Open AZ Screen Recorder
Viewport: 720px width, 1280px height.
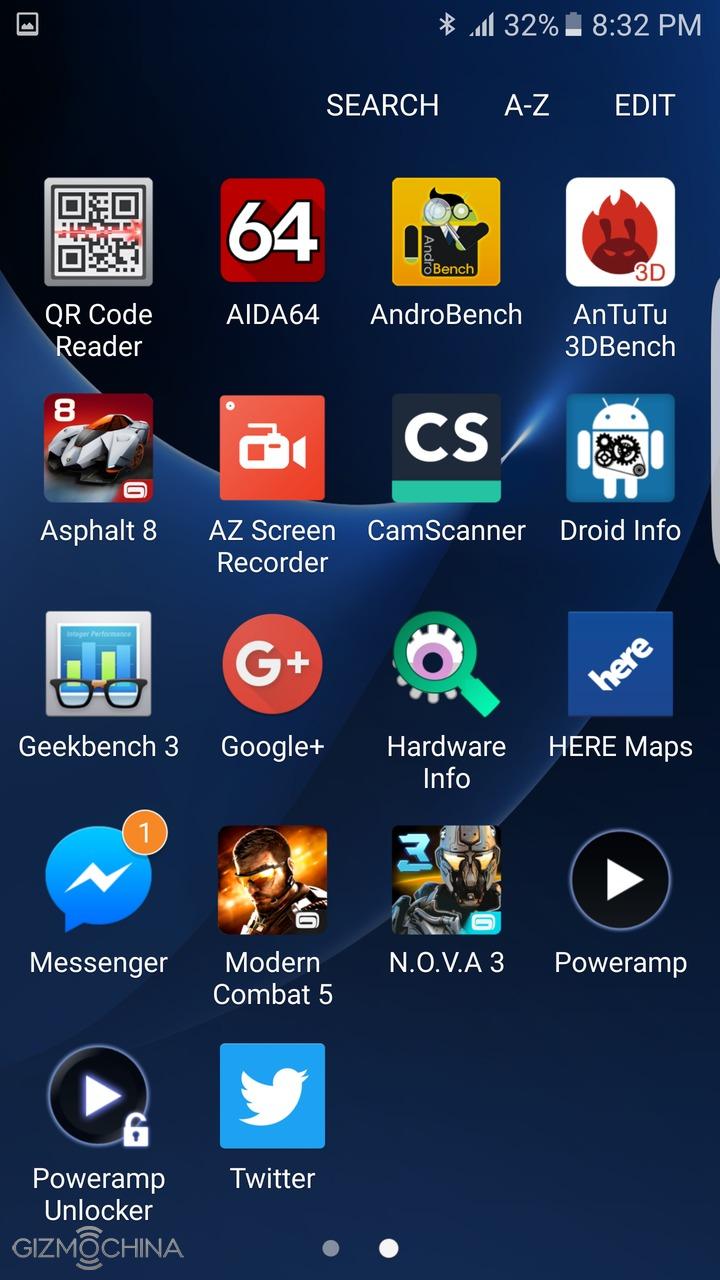tap(272, 448)
